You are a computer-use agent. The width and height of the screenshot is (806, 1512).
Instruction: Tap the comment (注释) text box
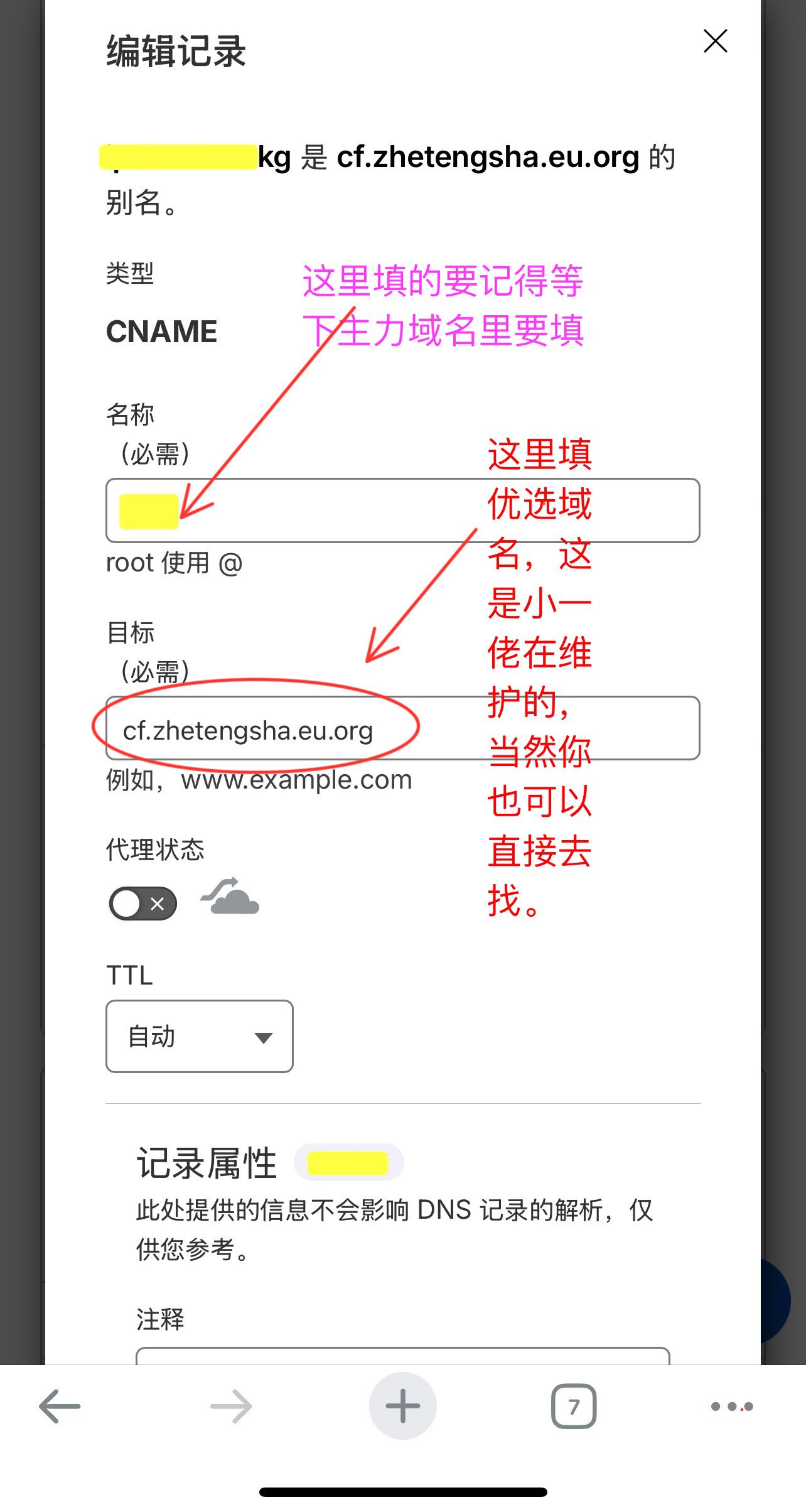pyautogui.click(x=402, y=1356)
